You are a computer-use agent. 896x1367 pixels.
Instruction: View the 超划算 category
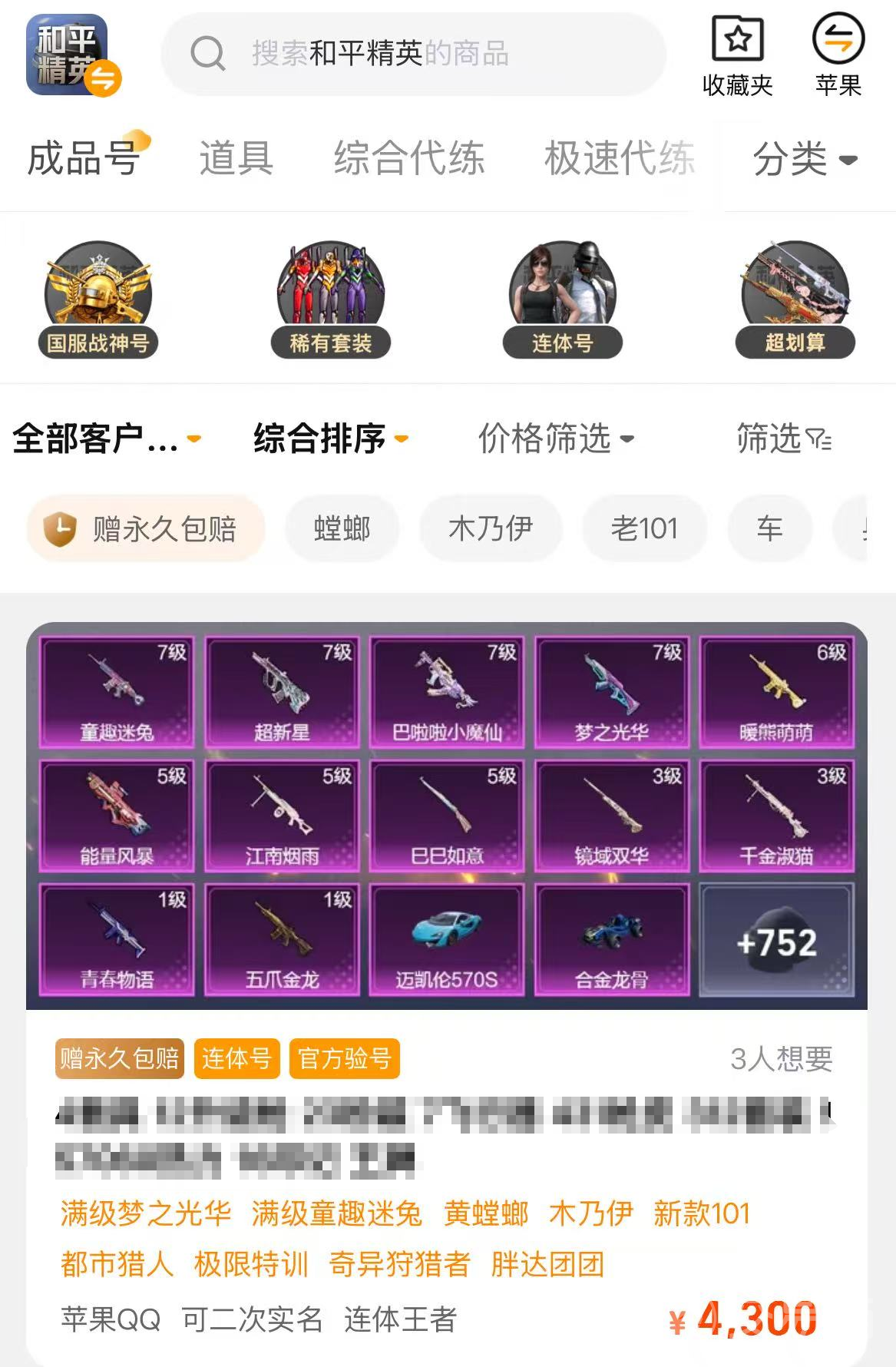795,301
